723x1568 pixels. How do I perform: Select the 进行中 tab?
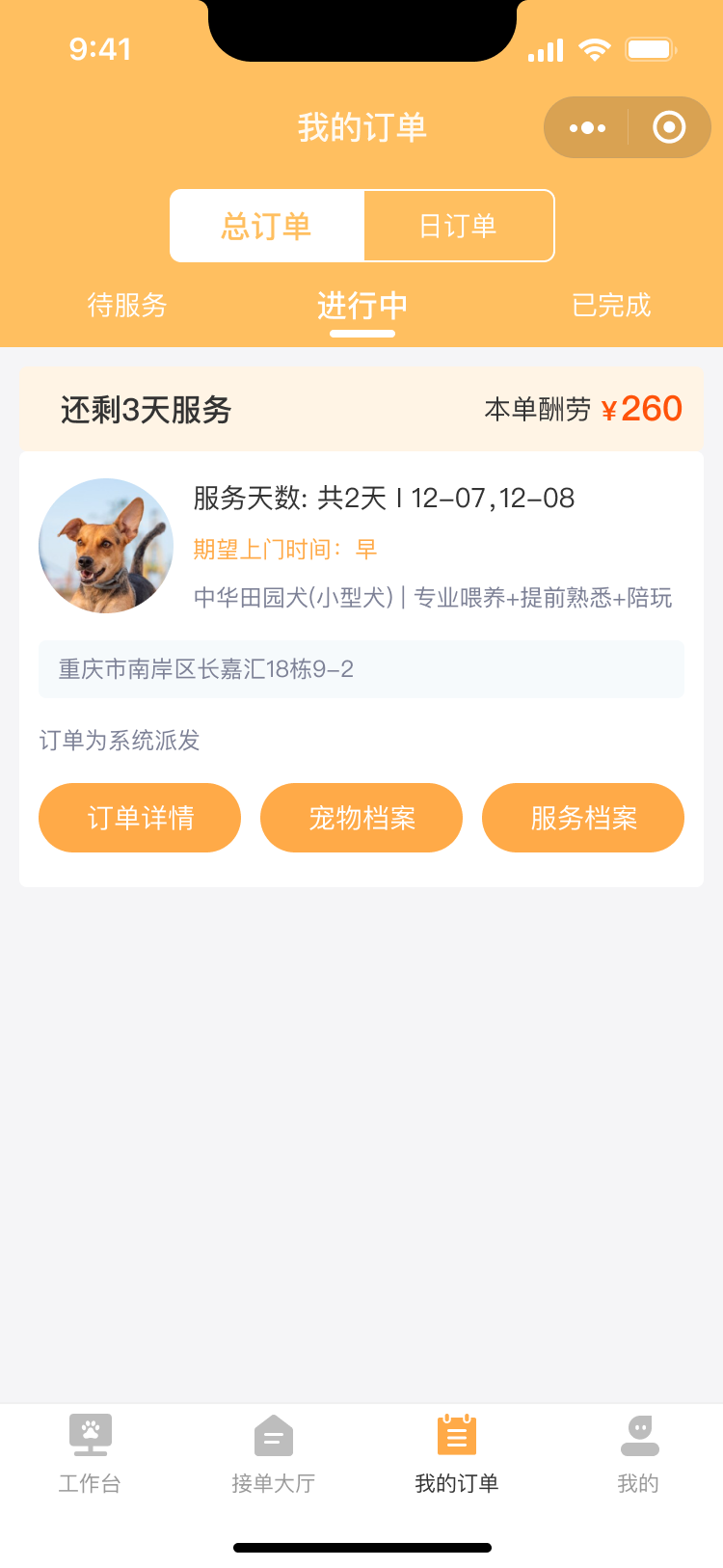[362, 306]
